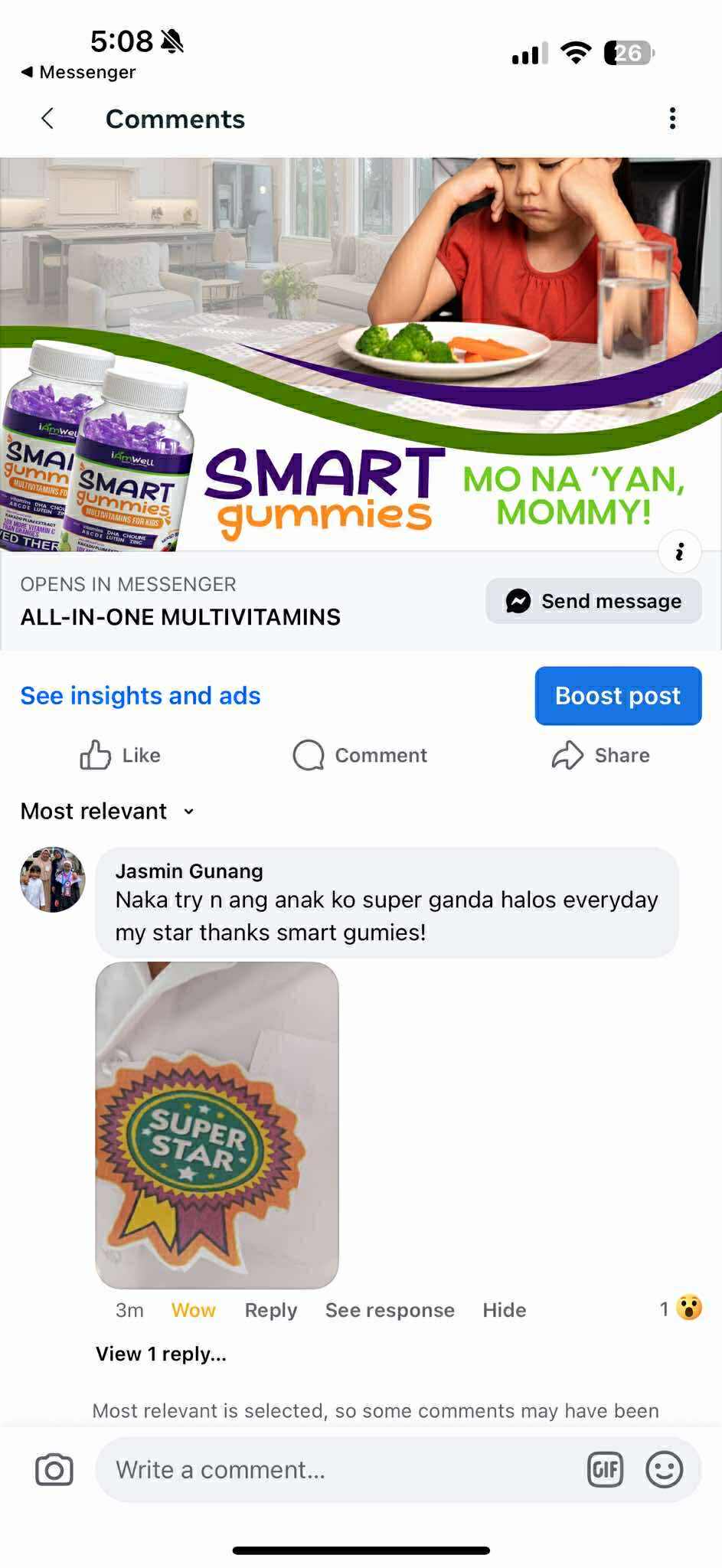Open the three-dot overflow menu

pyautogui.click(x=672, y=119)
